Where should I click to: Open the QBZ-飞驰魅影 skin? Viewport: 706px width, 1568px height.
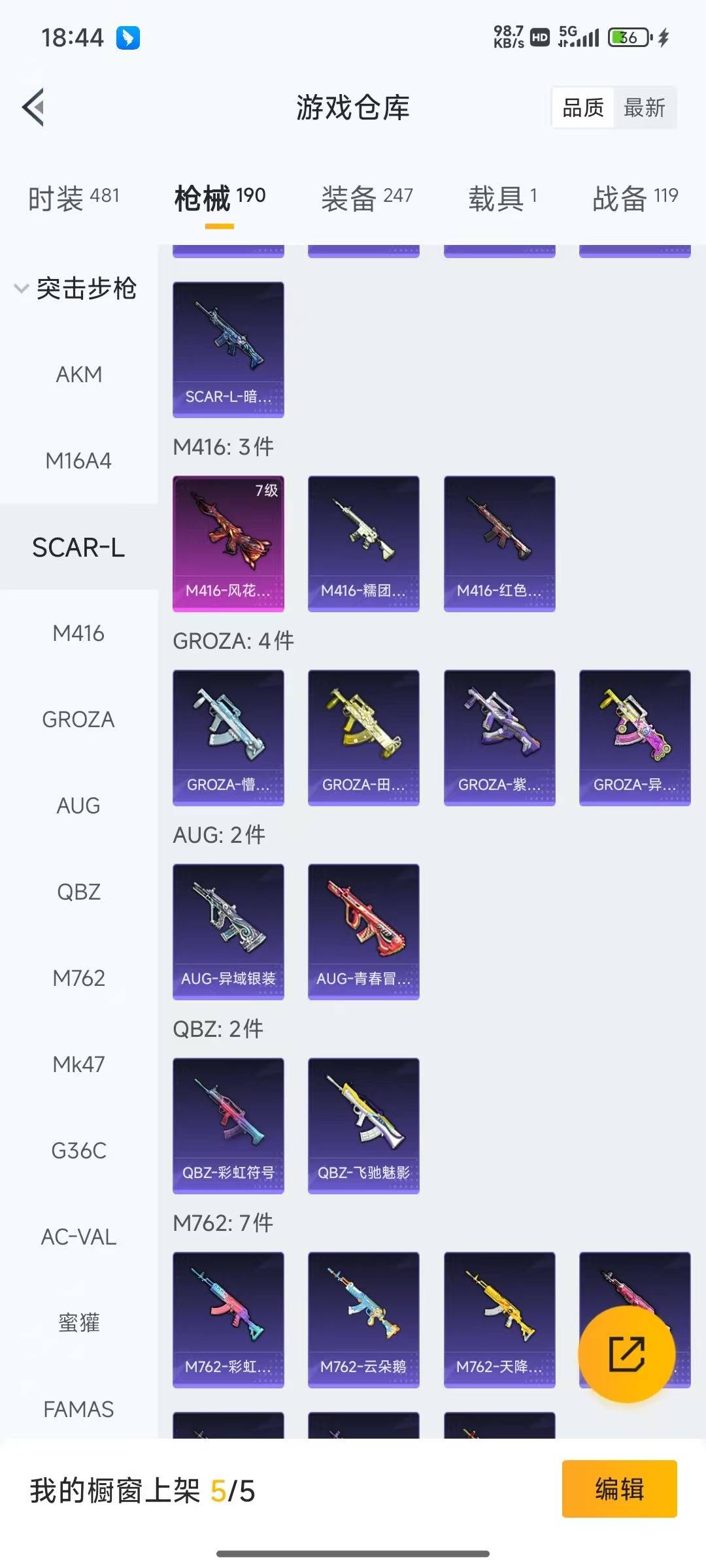(x=363, y=1126)
